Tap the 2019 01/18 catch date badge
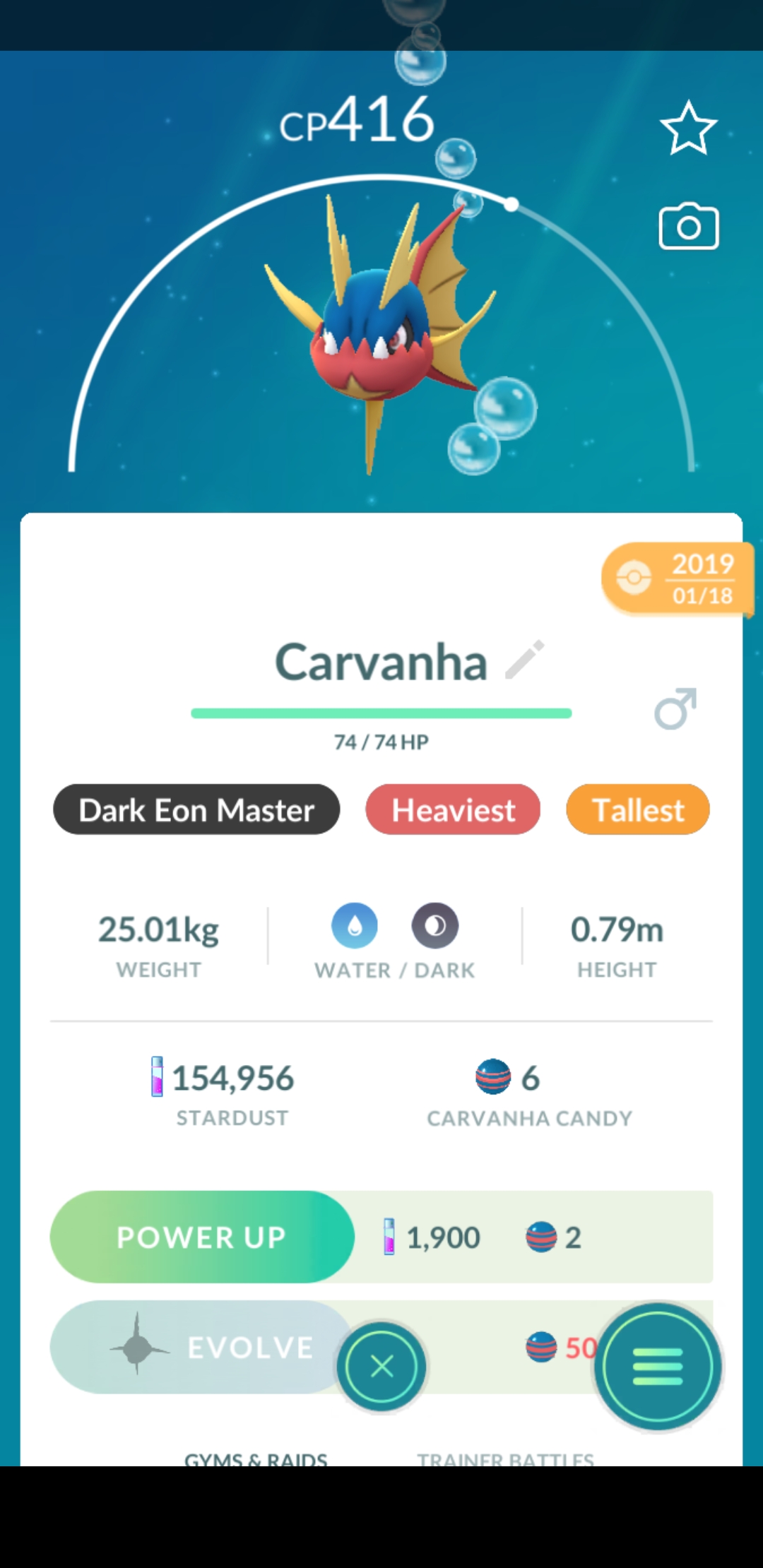The image size is (763, 1568). pos(677,579)
